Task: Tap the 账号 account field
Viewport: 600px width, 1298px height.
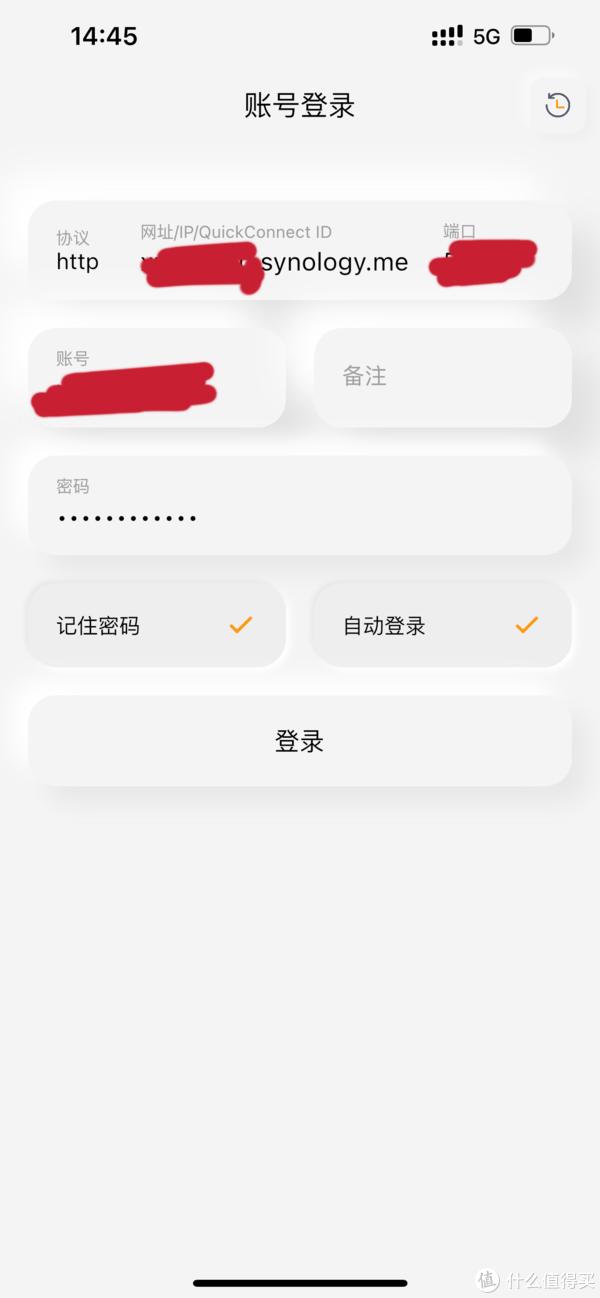Action: click(x=157, y=378)
